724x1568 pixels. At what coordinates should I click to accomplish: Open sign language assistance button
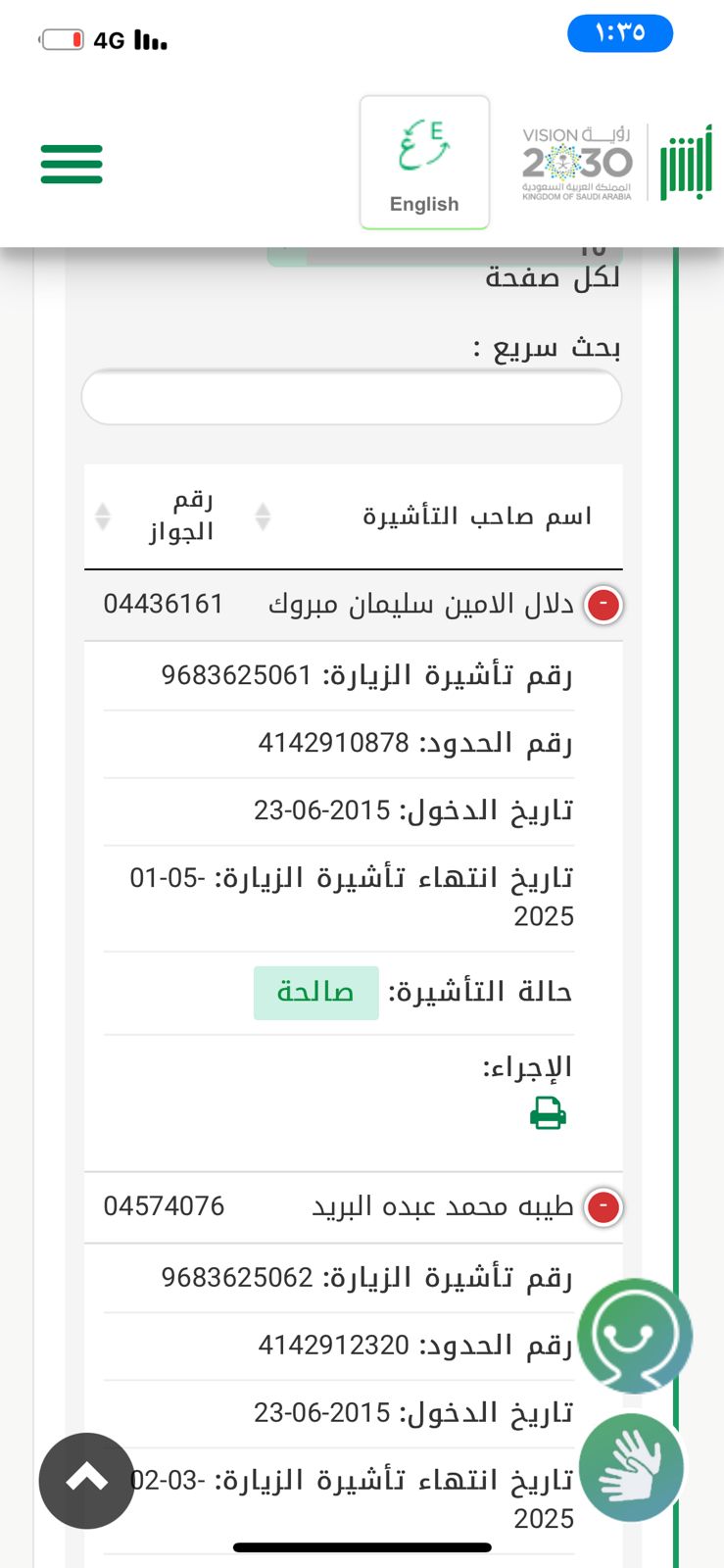click(632, 1467)
